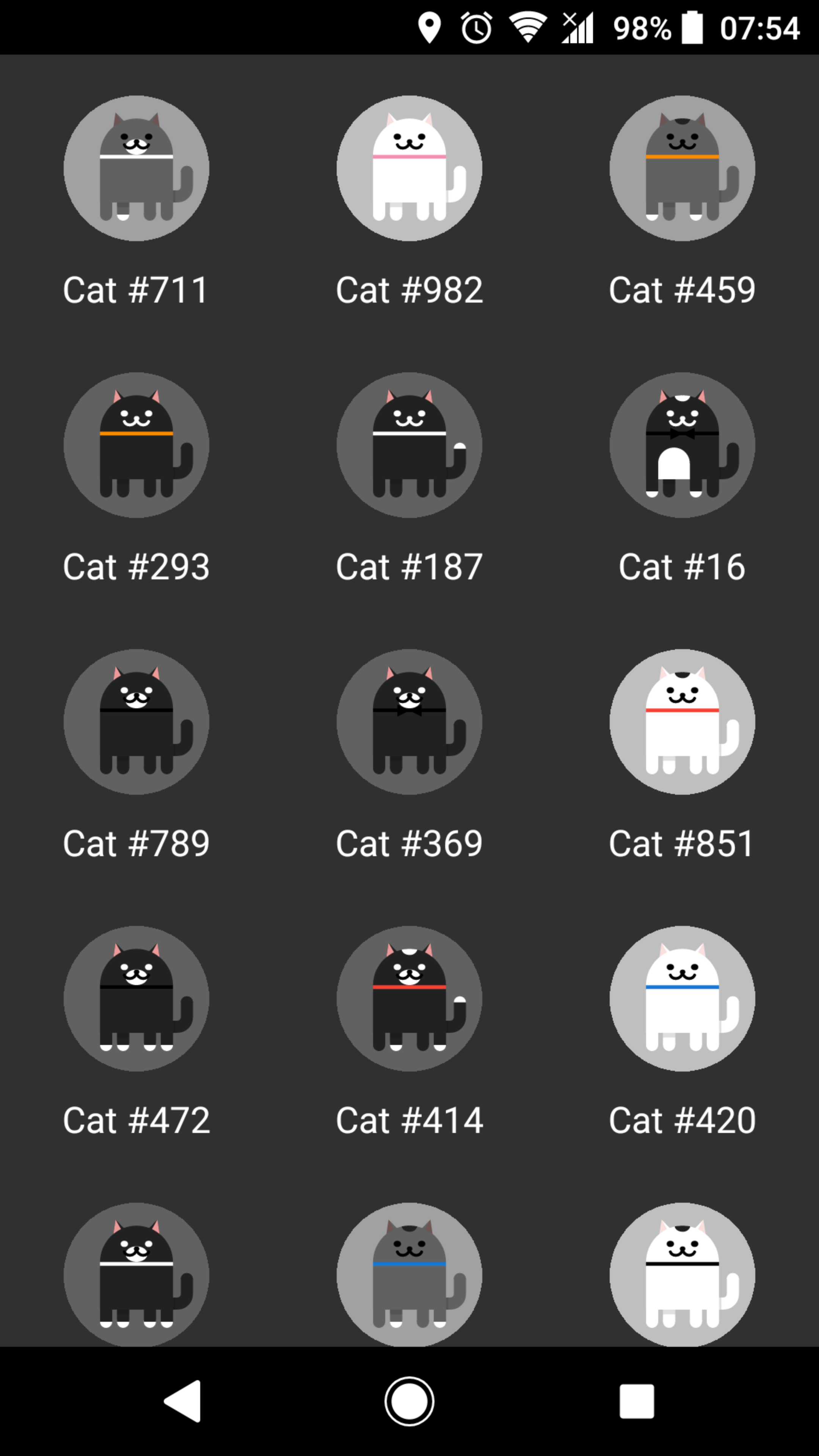Select Cat #982 with pink collar

pyautogui.click(x=409, y=168)
